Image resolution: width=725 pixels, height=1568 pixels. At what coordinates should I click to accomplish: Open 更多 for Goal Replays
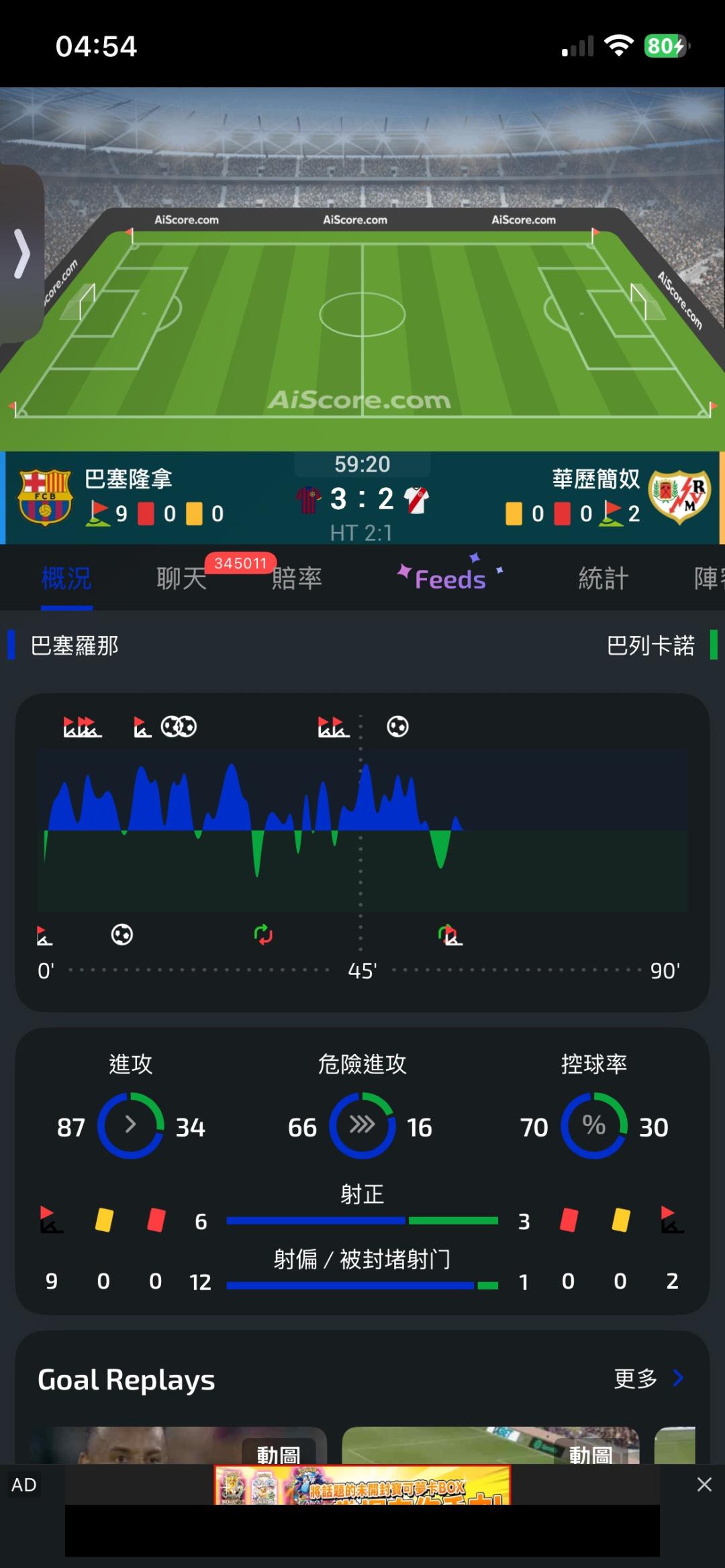(649, 1379)
